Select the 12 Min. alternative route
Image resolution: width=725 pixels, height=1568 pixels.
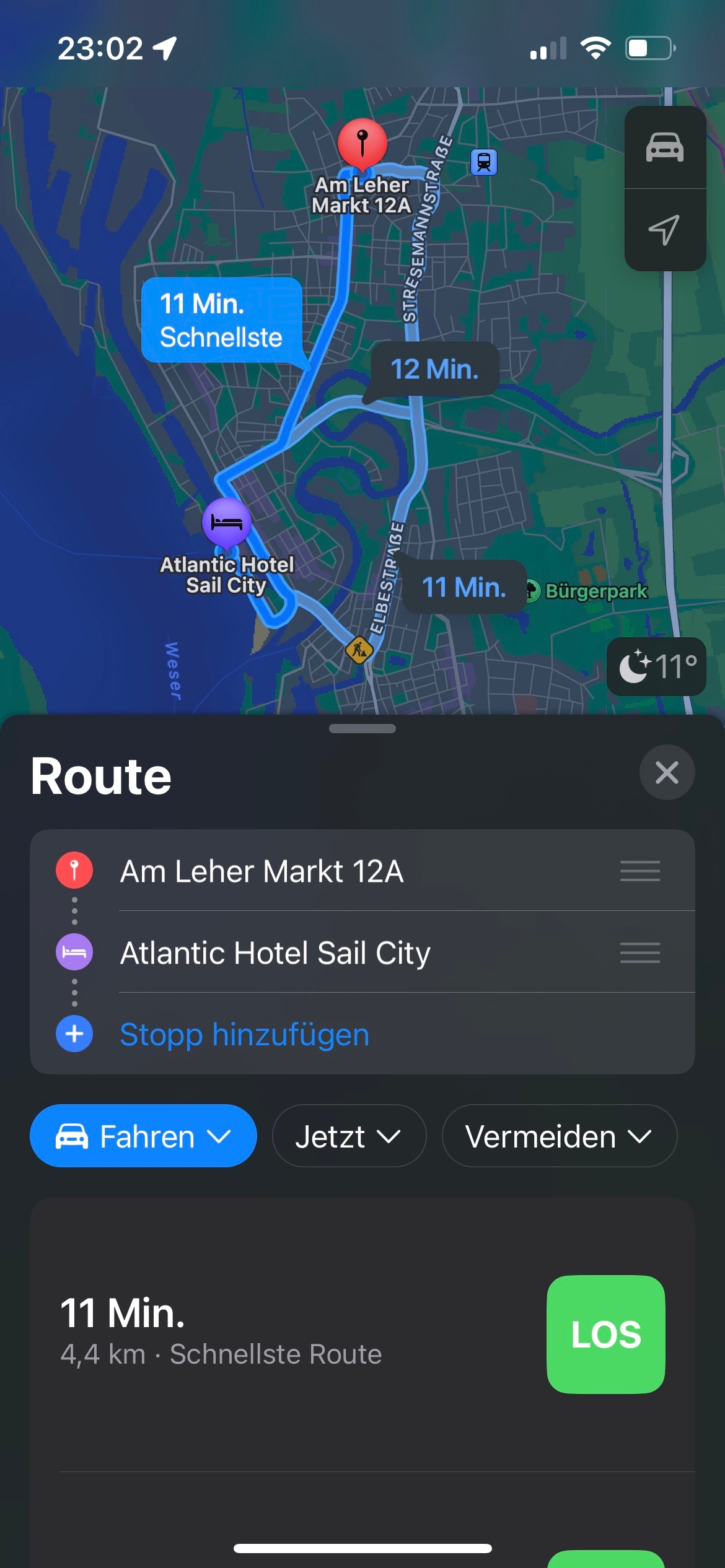click(x=434, y=369)
